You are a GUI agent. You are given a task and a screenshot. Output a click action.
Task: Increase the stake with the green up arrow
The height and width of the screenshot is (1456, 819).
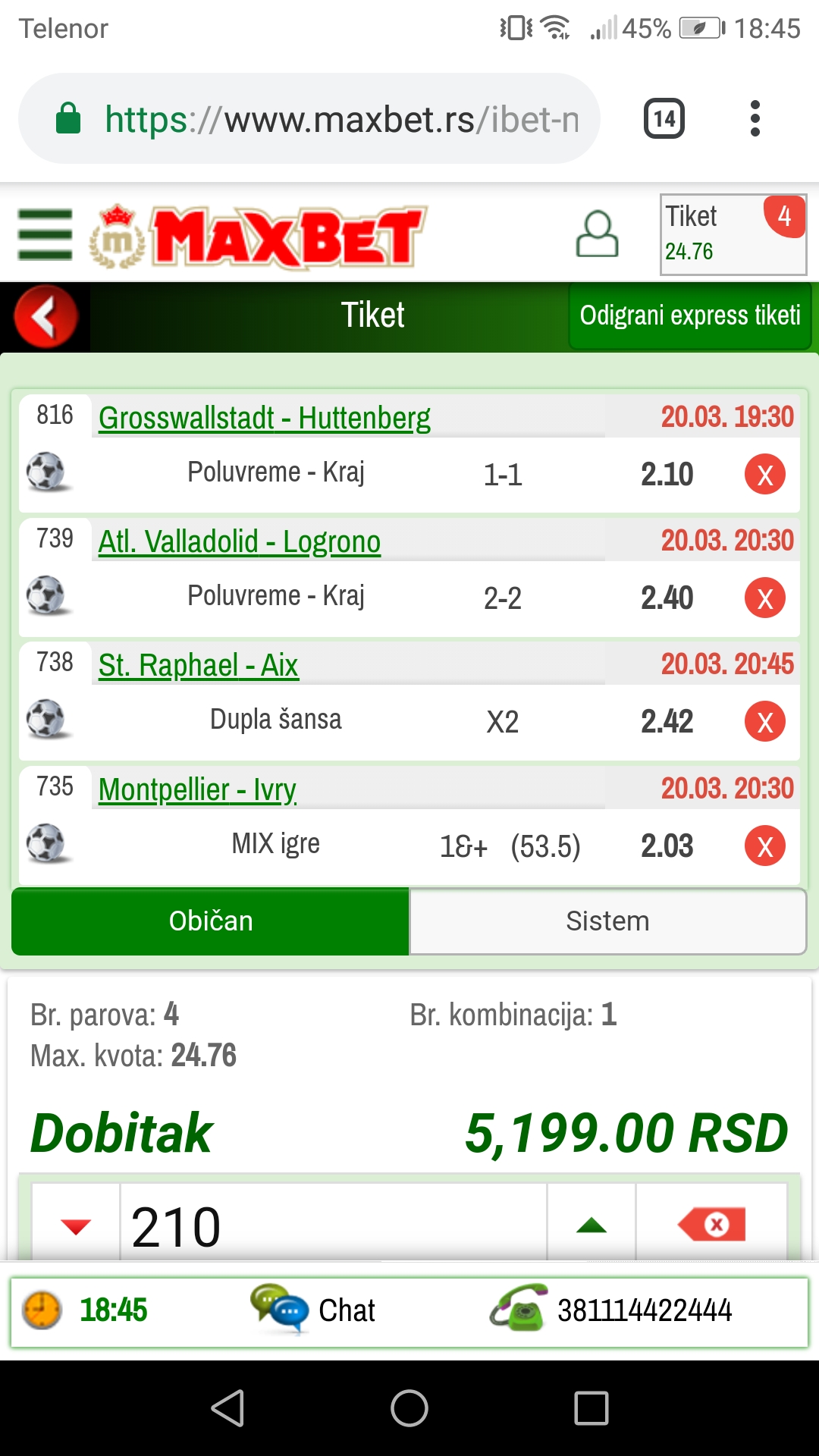click(x=591, y=1225)
